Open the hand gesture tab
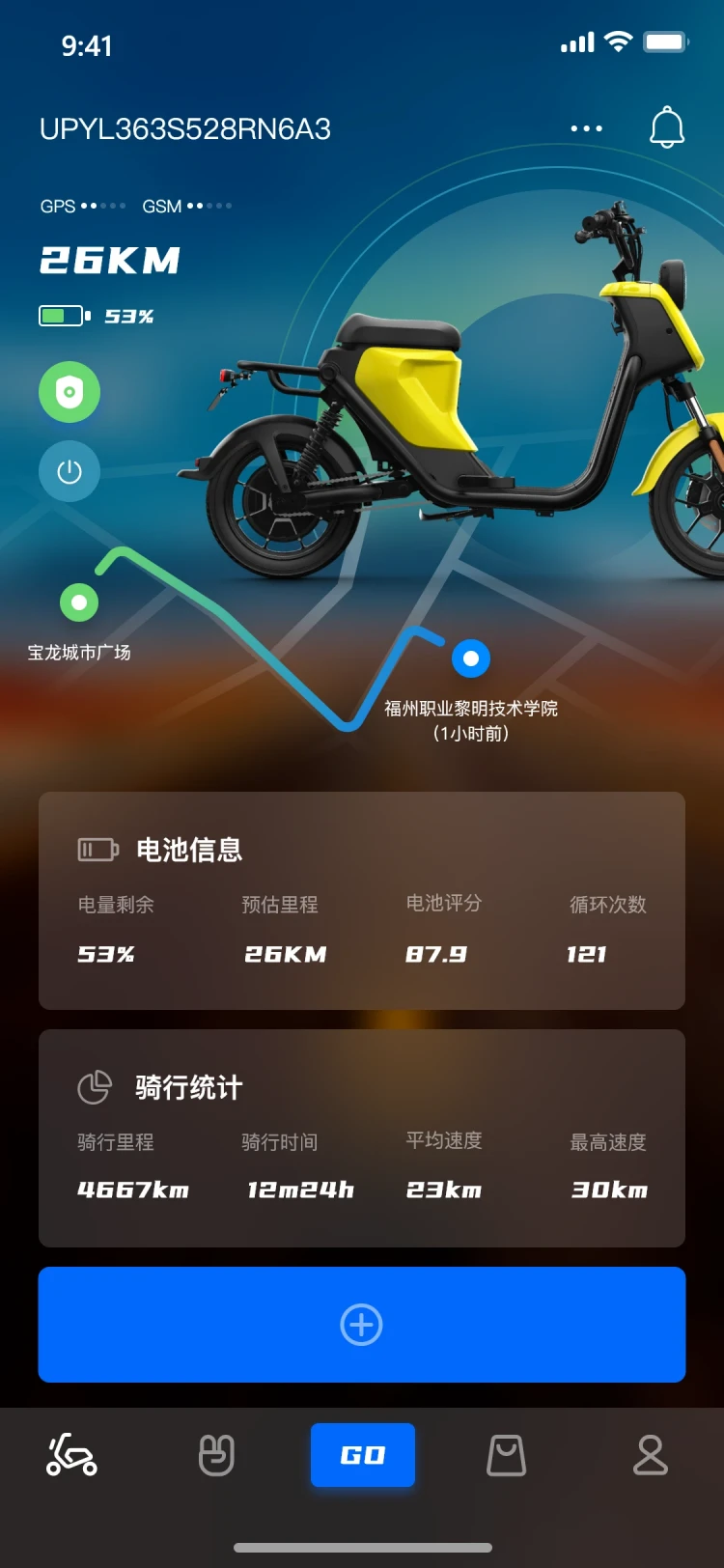 click(216, 1455)
